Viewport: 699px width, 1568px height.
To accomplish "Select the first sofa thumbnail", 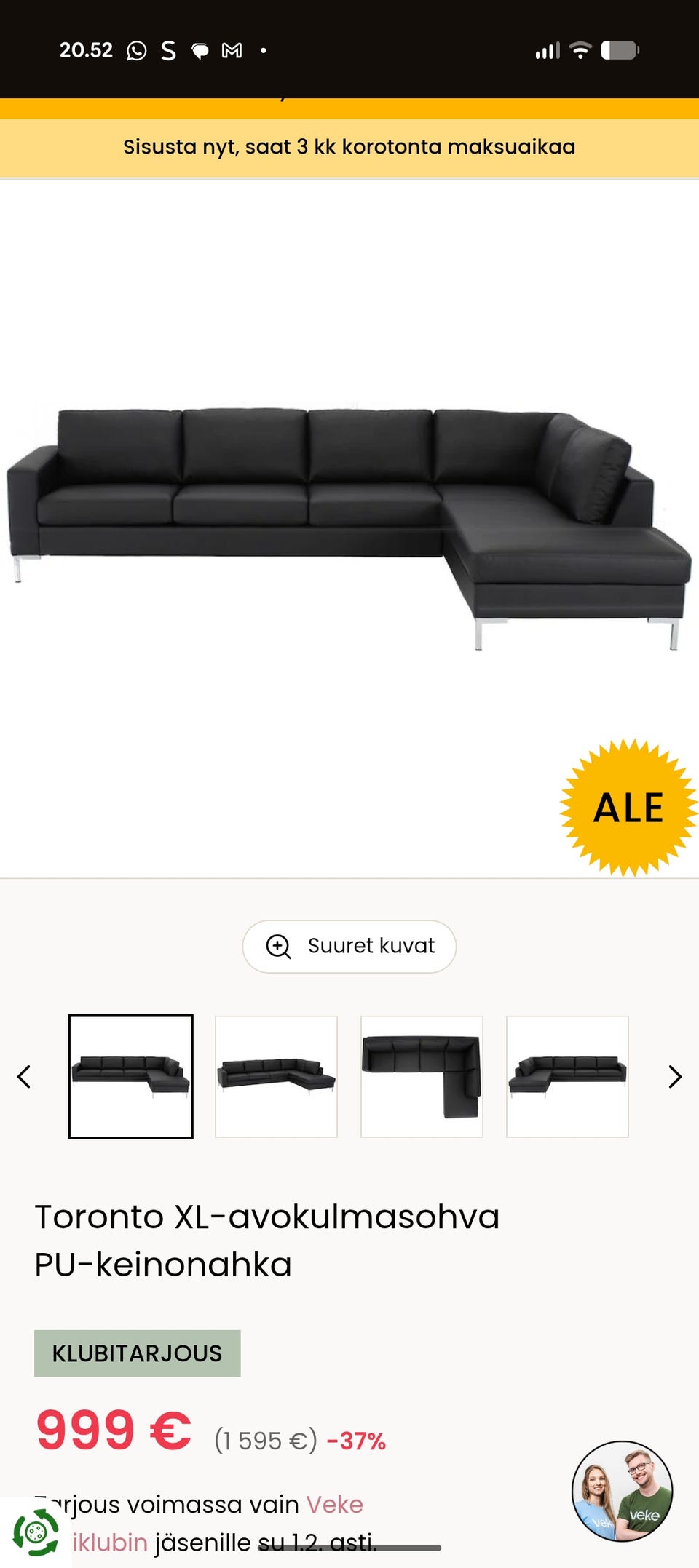I will coord(131,1077).
